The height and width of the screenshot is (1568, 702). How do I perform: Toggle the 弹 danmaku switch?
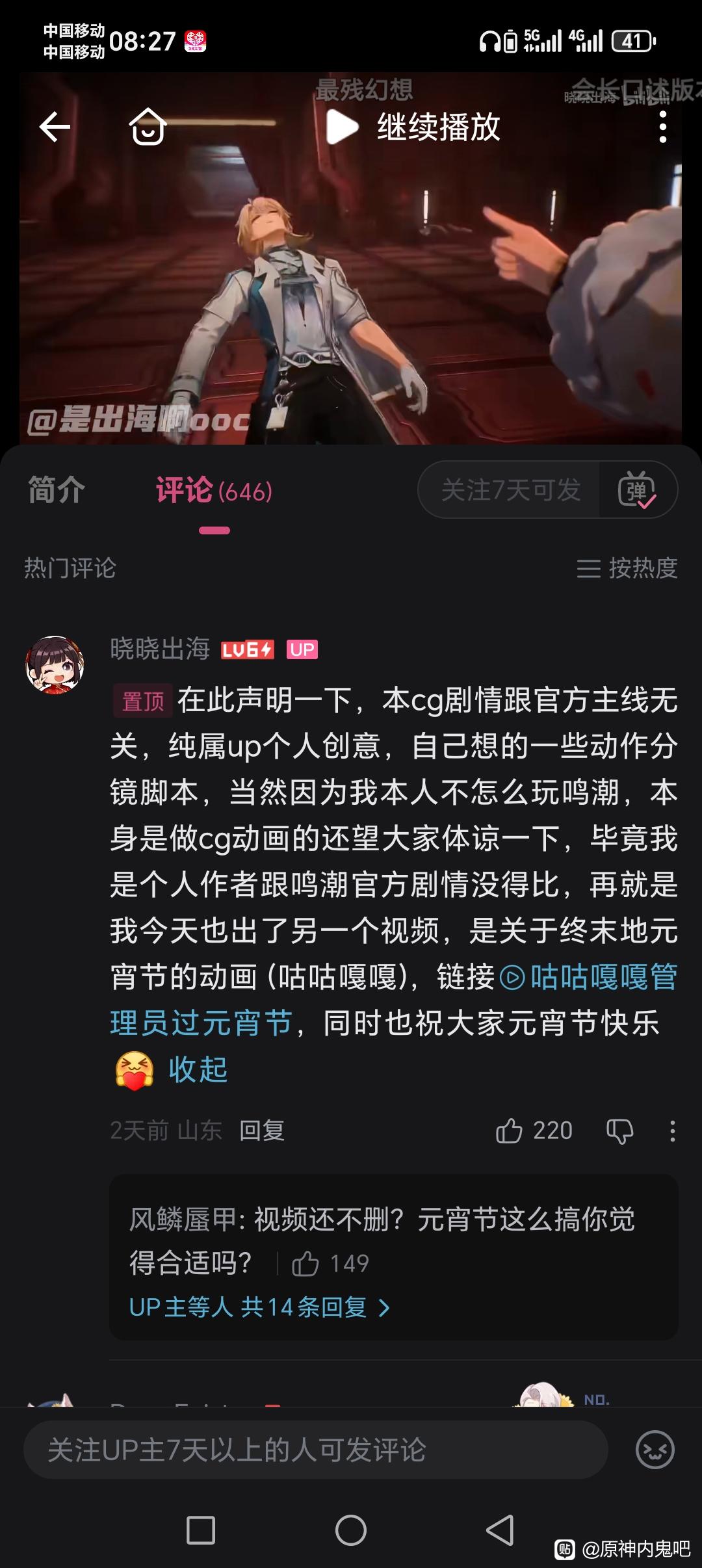638,490
